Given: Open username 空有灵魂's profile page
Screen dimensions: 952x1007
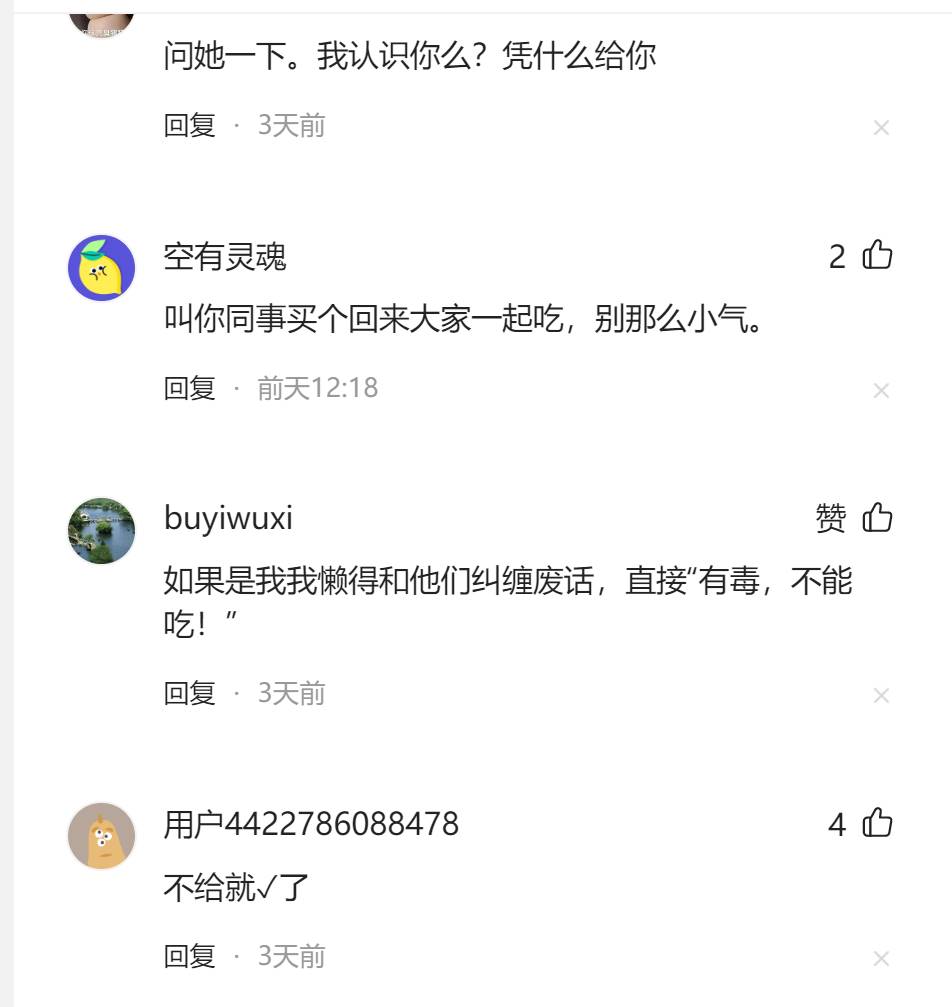Looking at the screenshot, I should (225, 257).
